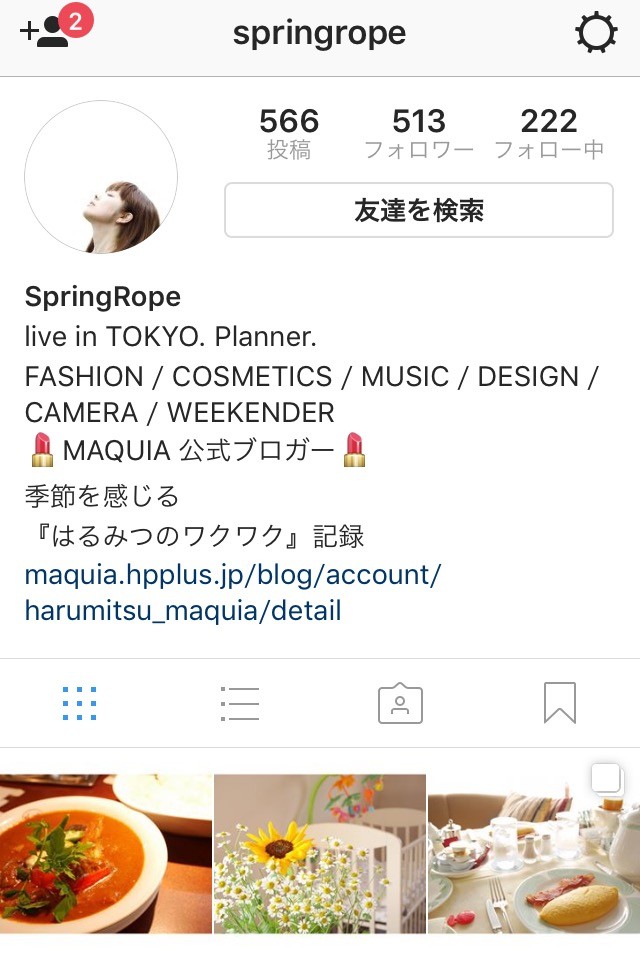This screenshot has width=640, height=956.
Task: Show tagged photos tab
Action: click(x=400, y=703)
